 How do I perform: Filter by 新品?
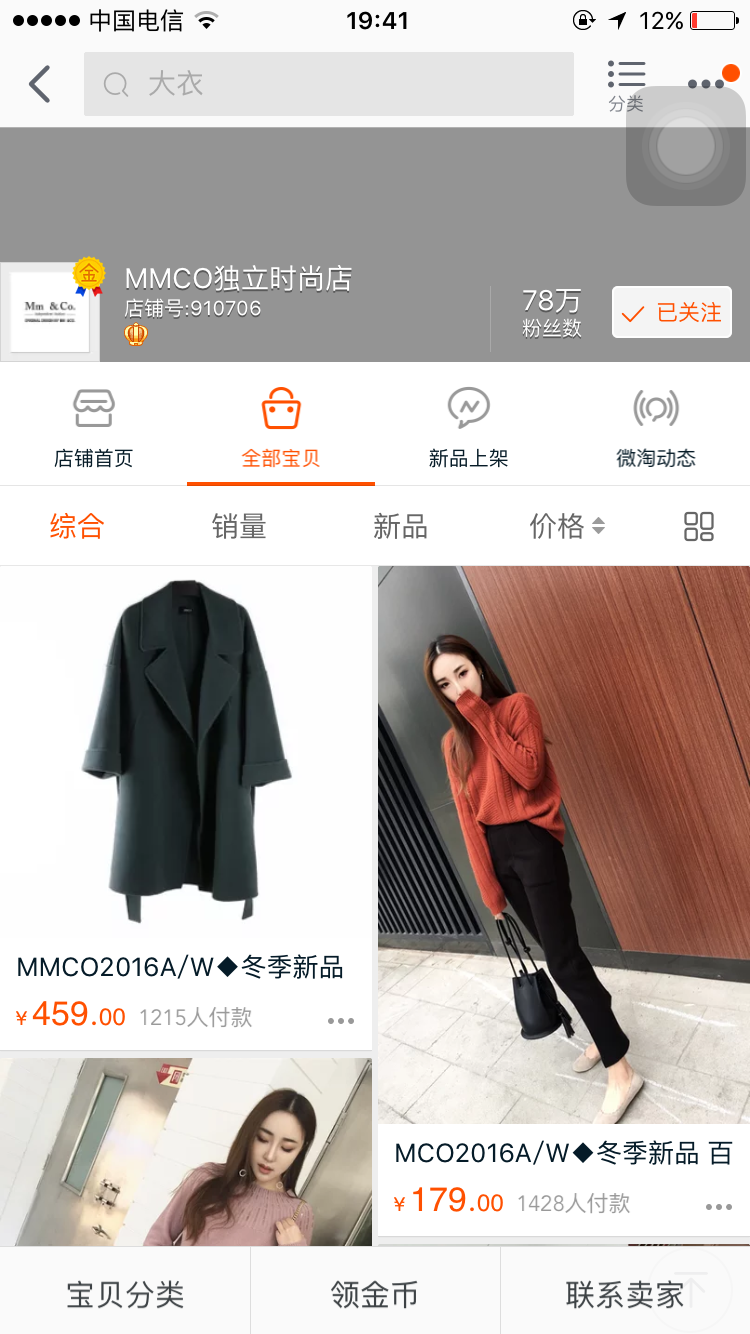[x=400, y=526]
